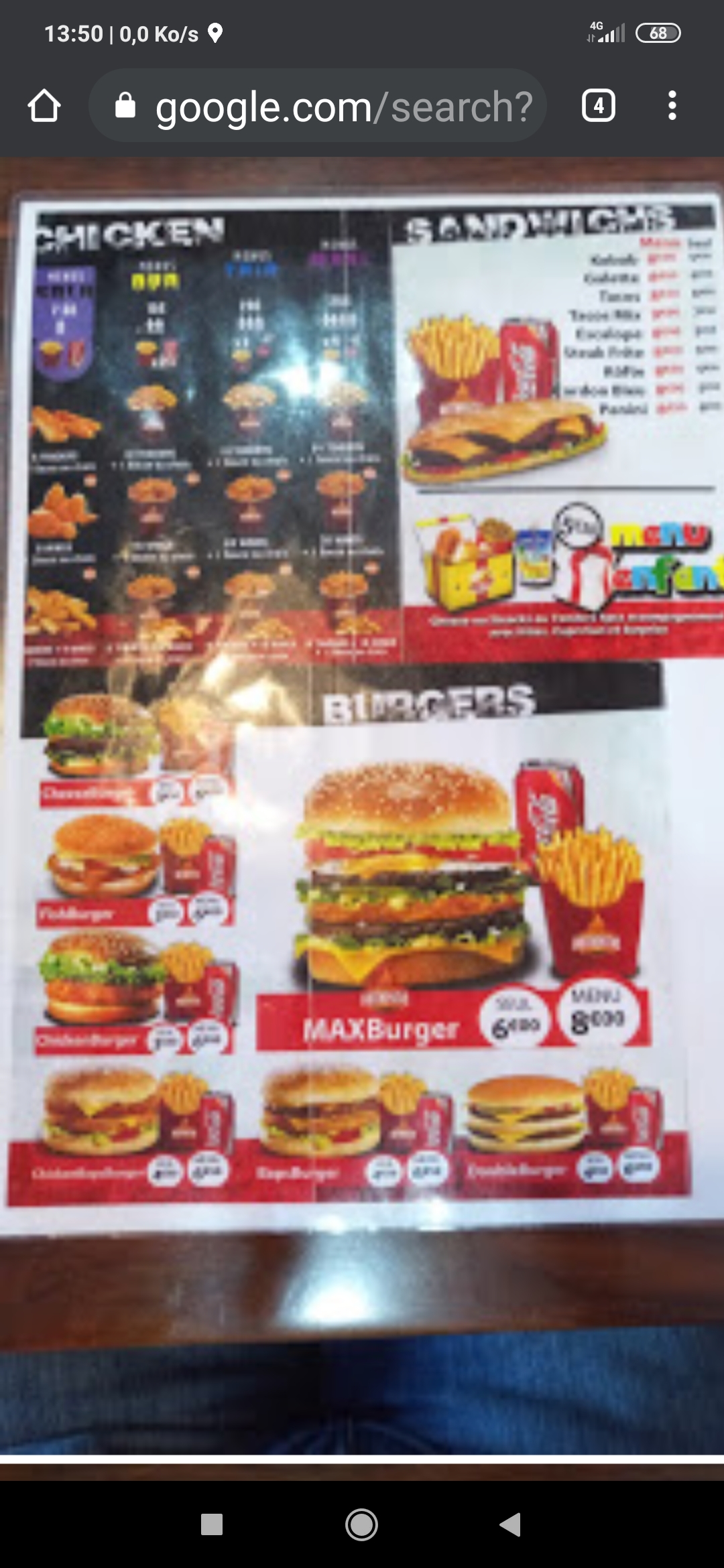Open Chrome's three-dot overflow menu
The width and height of the screenshot is (724, 1568).
(x=672, y=106)
